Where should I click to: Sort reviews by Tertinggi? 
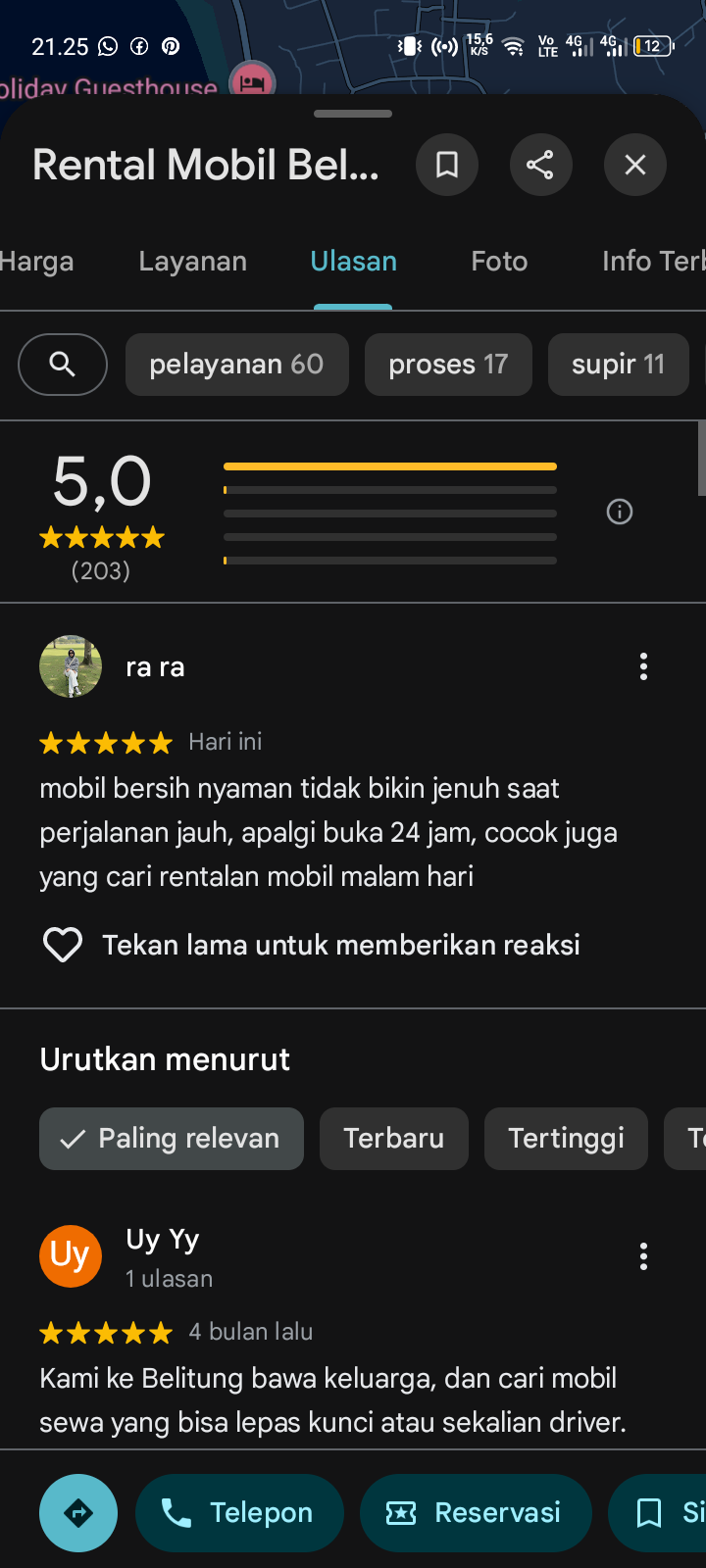pos(566,1139)
